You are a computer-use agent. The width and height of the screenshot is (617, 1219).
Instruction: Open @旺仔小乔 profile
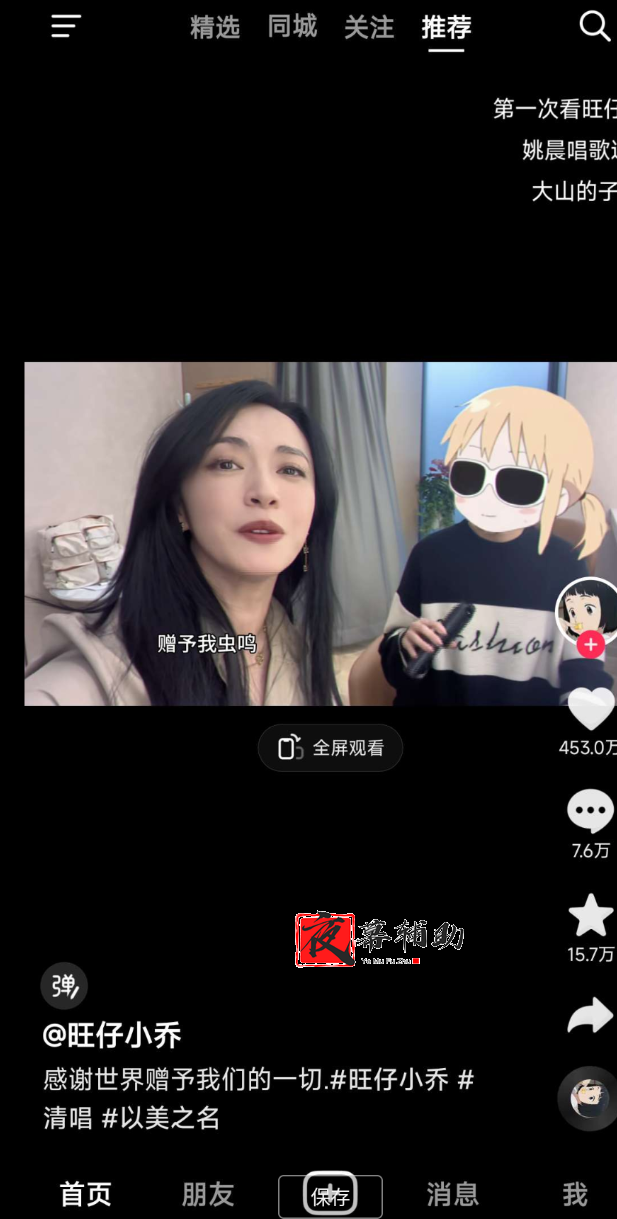pyautogui.click(x=112, y=1036)
